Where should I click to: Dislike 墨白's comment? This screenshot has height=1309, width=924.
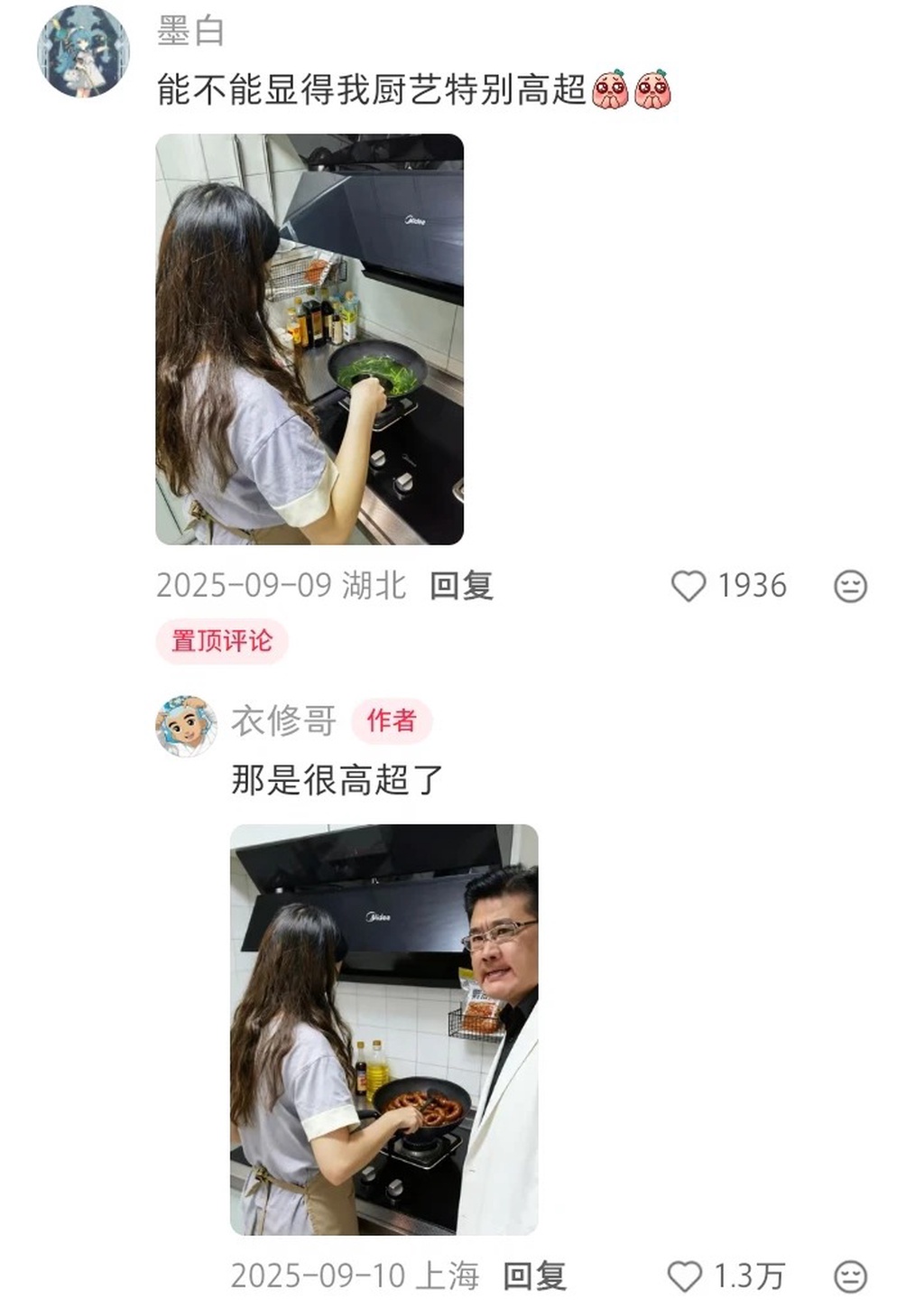pyautogui.click(x=850, y=587)
